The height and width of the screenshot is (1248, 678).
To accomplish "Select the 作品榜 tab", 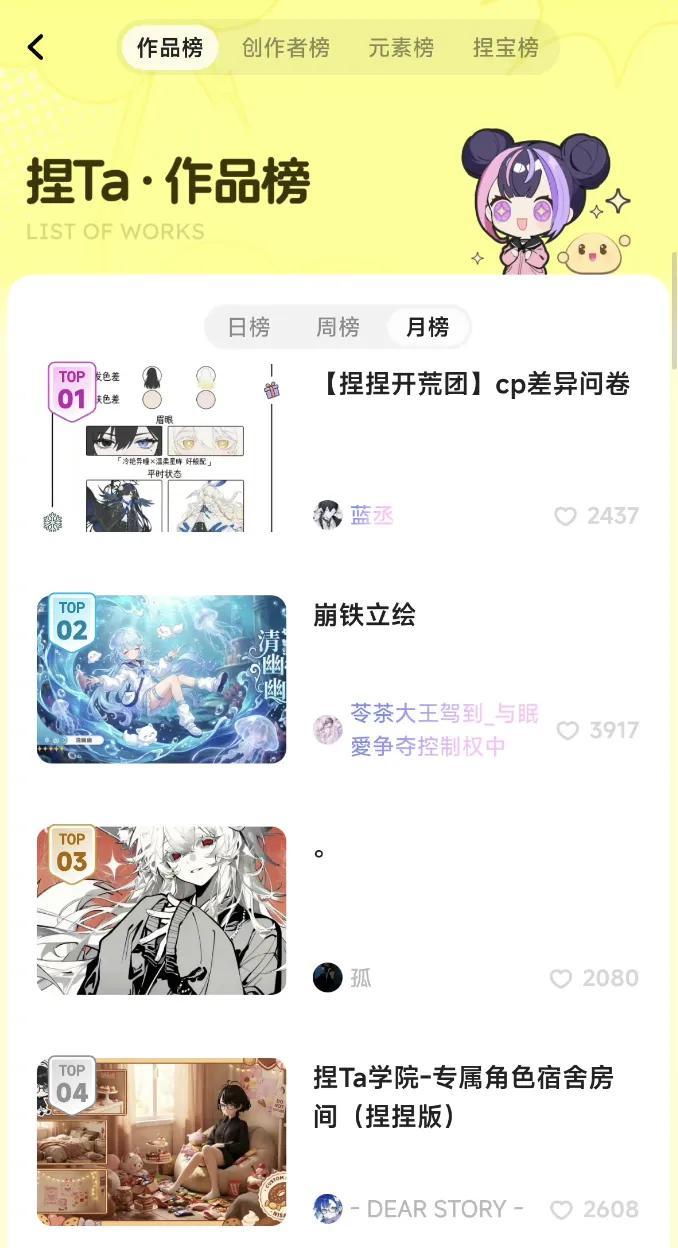I will 170,48.
